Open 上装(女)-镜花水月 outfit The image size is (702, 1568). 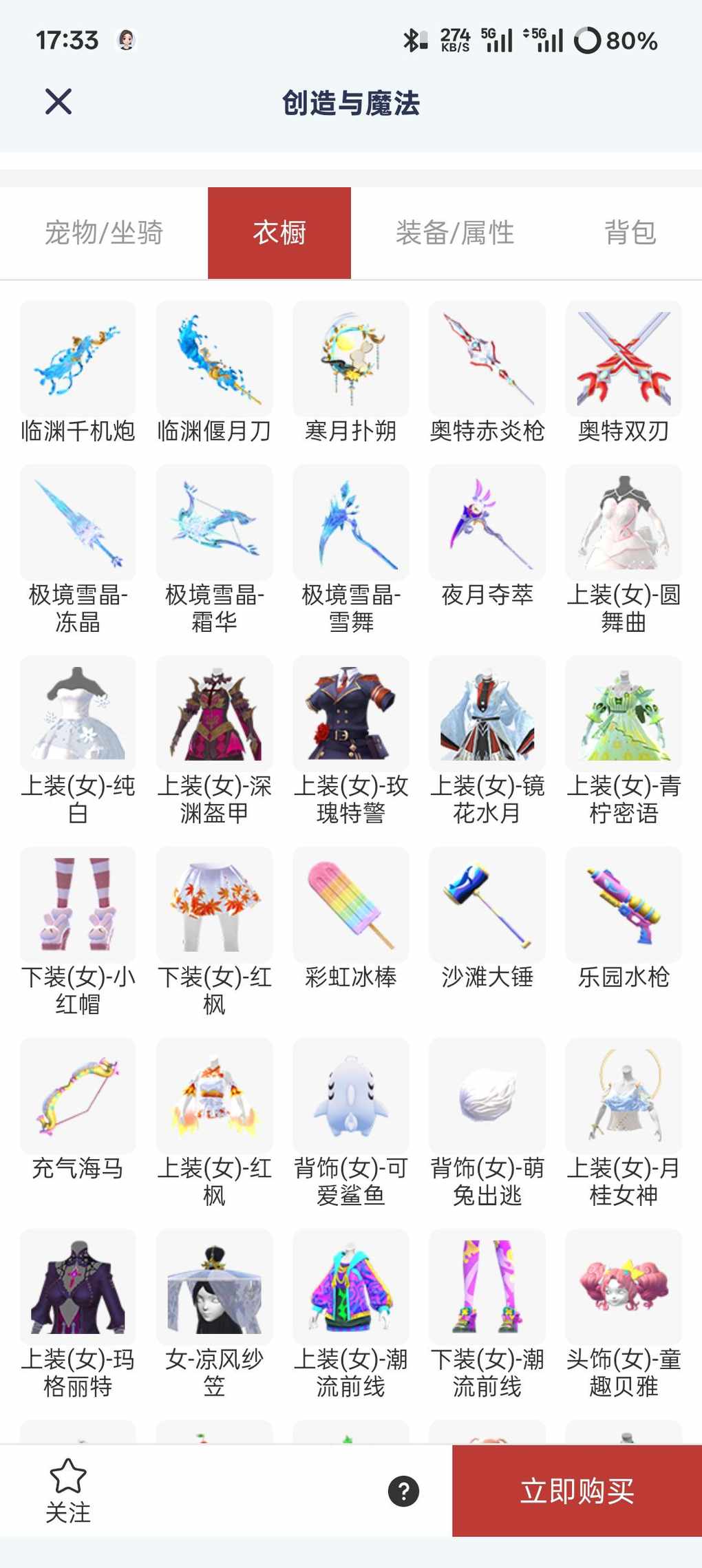[x=487, y=714]
